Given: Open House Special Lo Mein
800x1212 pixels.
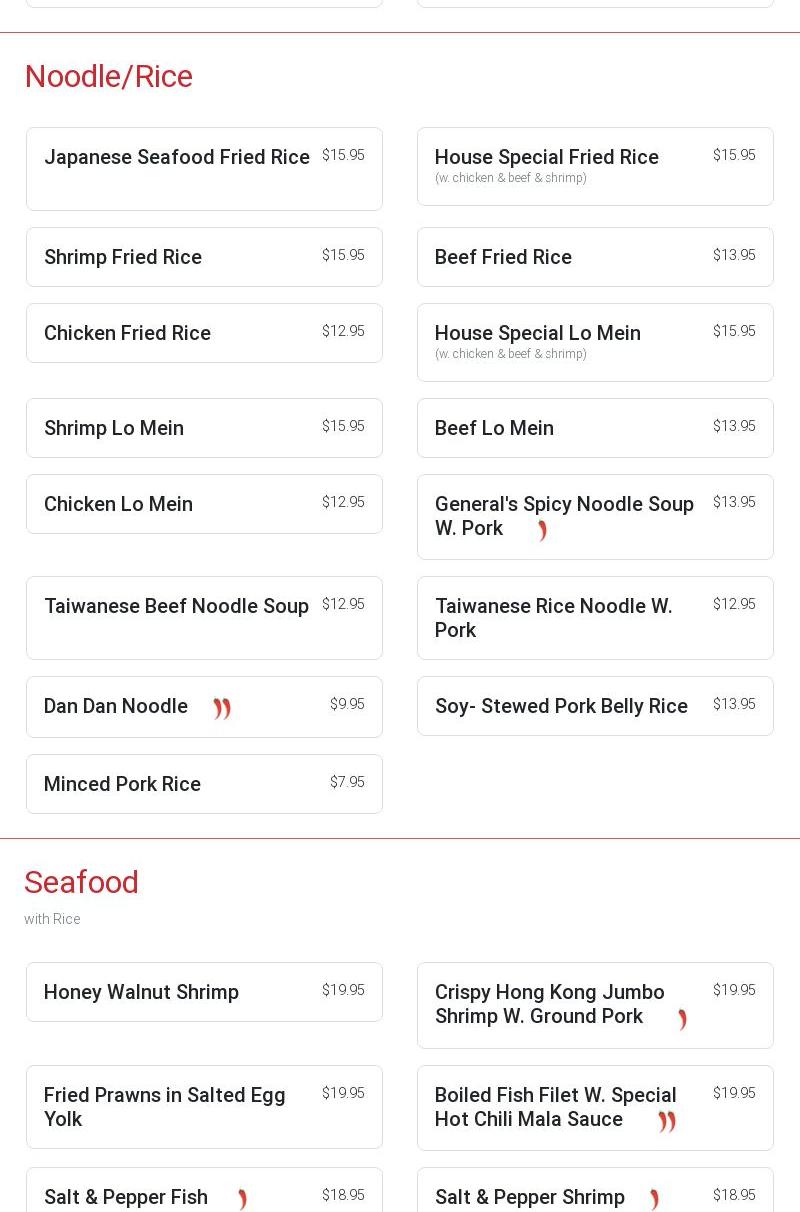Looking at the screenshot, I should click(594, 342).
